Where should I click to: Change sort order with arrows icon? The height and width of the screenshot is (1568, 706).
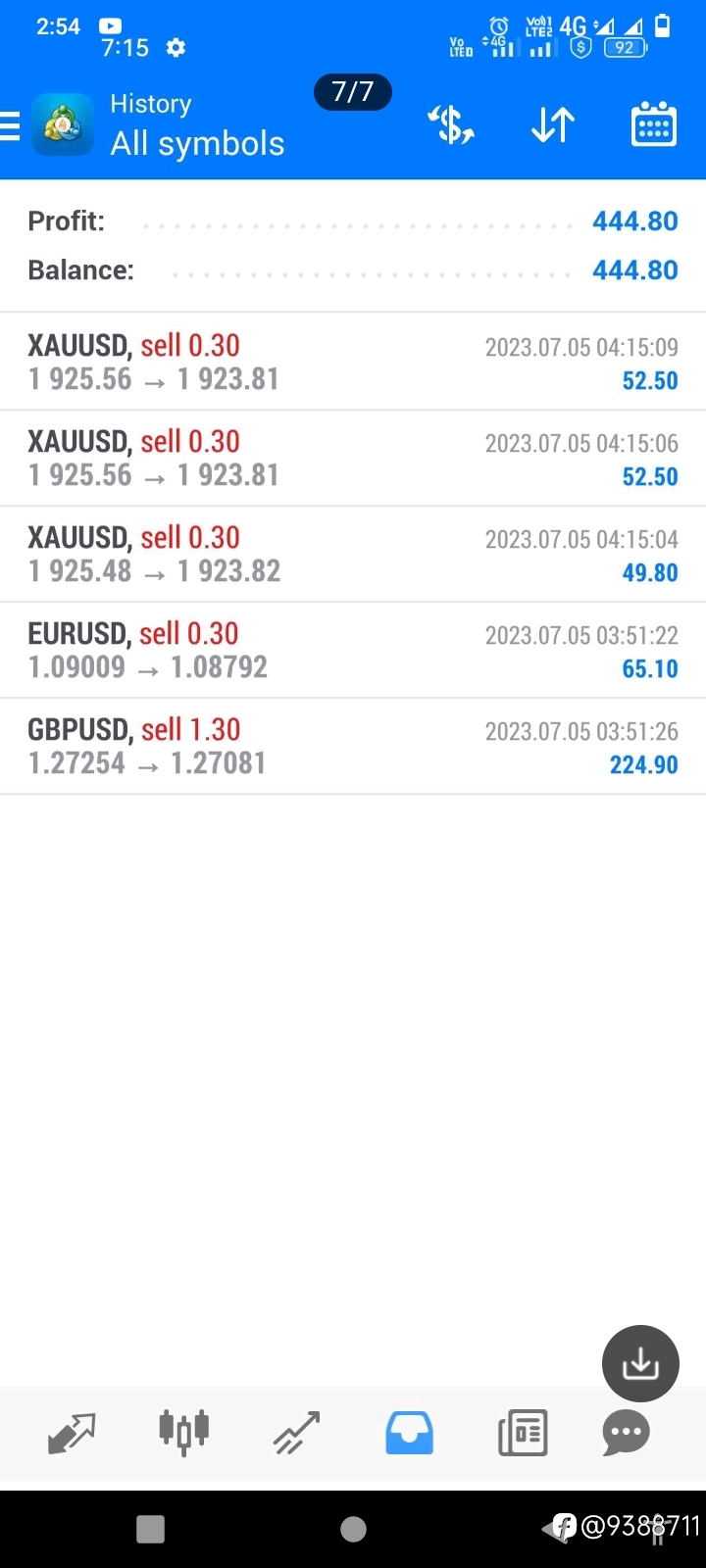coord(552,125)
